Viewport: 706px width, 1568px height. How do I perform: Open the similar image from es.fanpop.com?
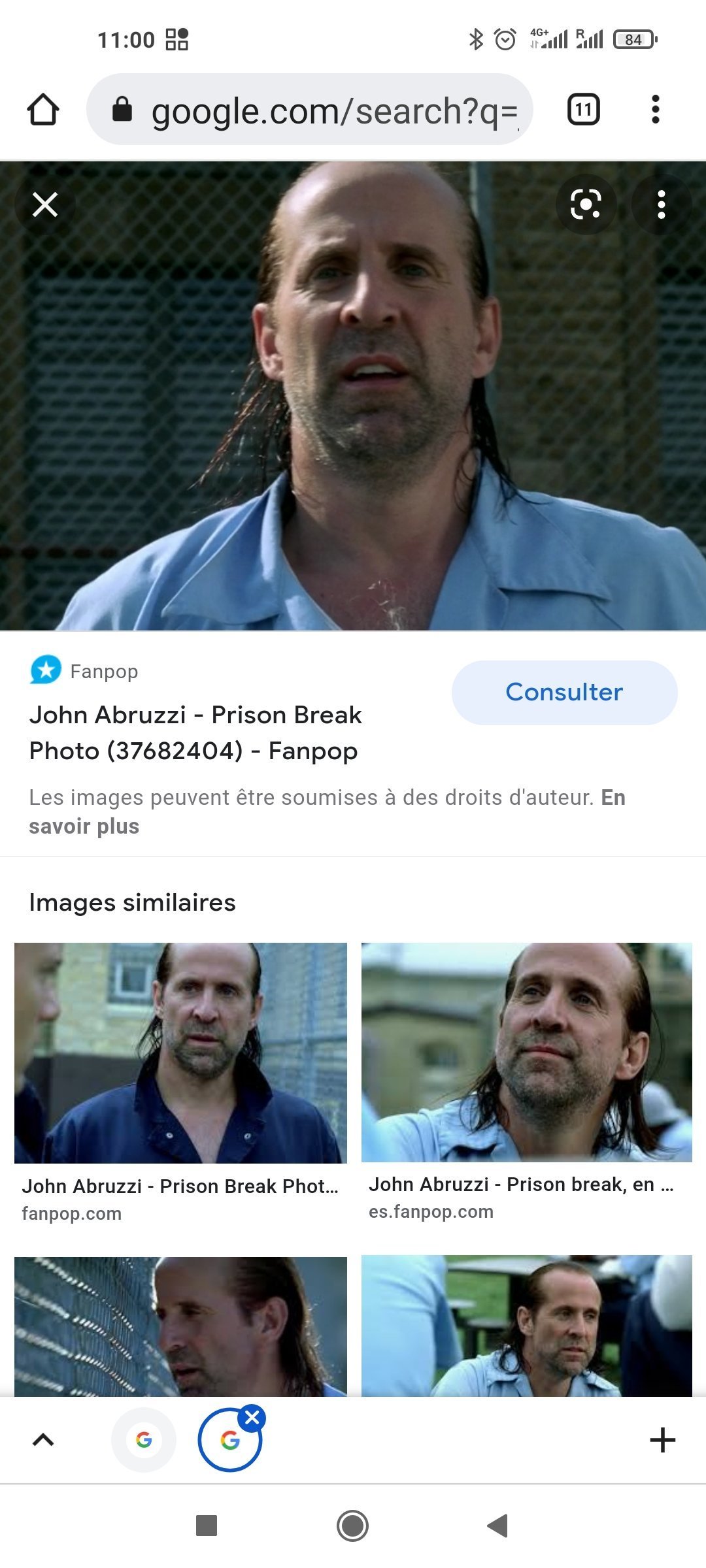(x=527, y=1052)
